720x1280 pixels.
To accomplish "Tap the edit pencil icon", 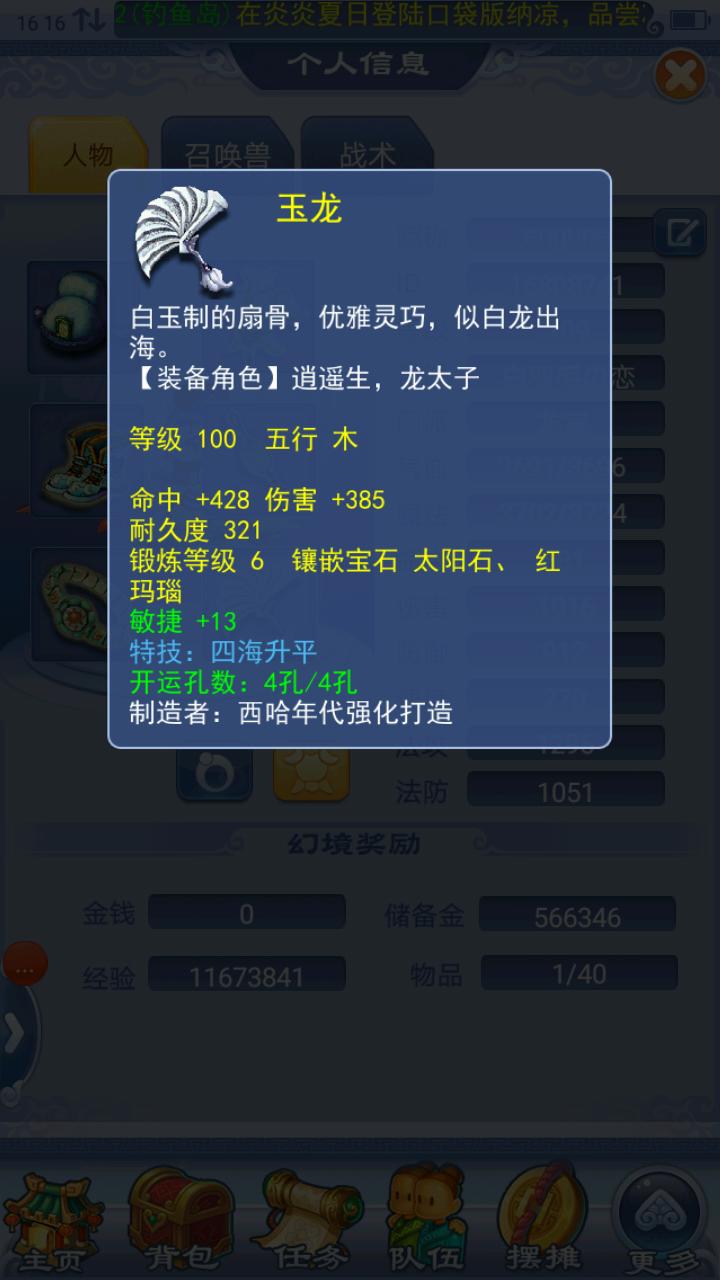I will [680, 233].
